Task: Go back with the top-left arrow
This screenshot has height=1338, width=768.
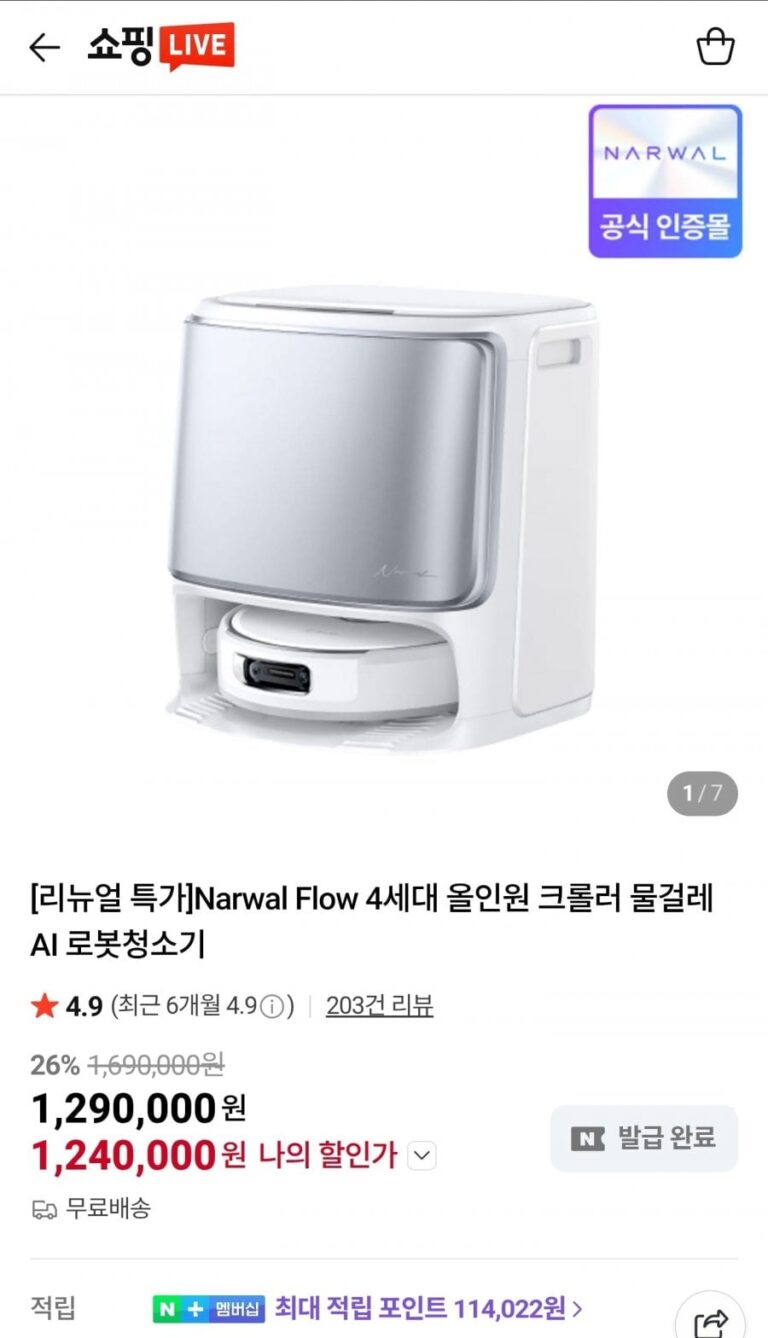Action: (x=45, y=47)
